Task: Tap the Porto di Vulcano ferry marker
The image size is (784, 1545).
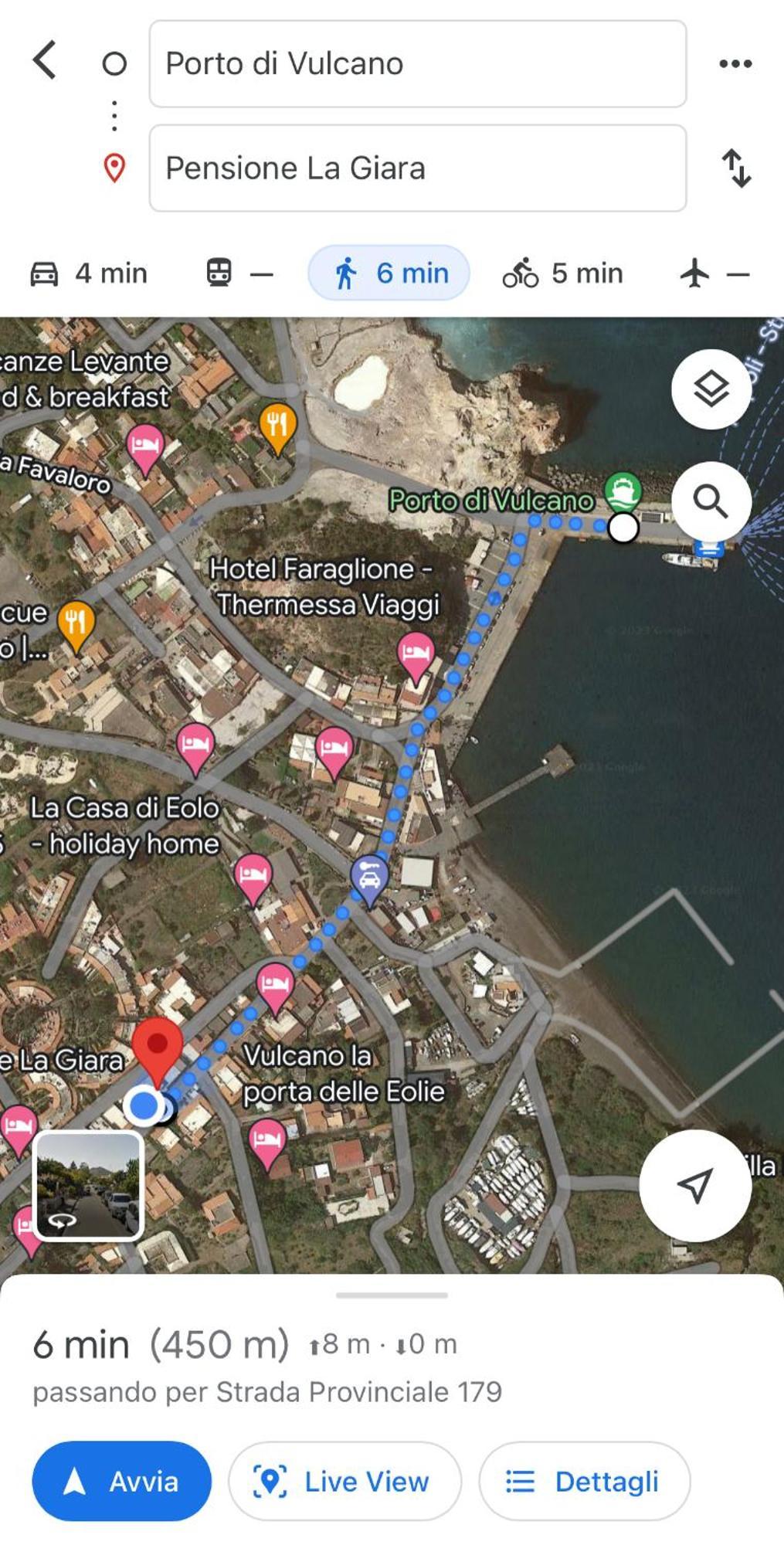Action: 623,491
